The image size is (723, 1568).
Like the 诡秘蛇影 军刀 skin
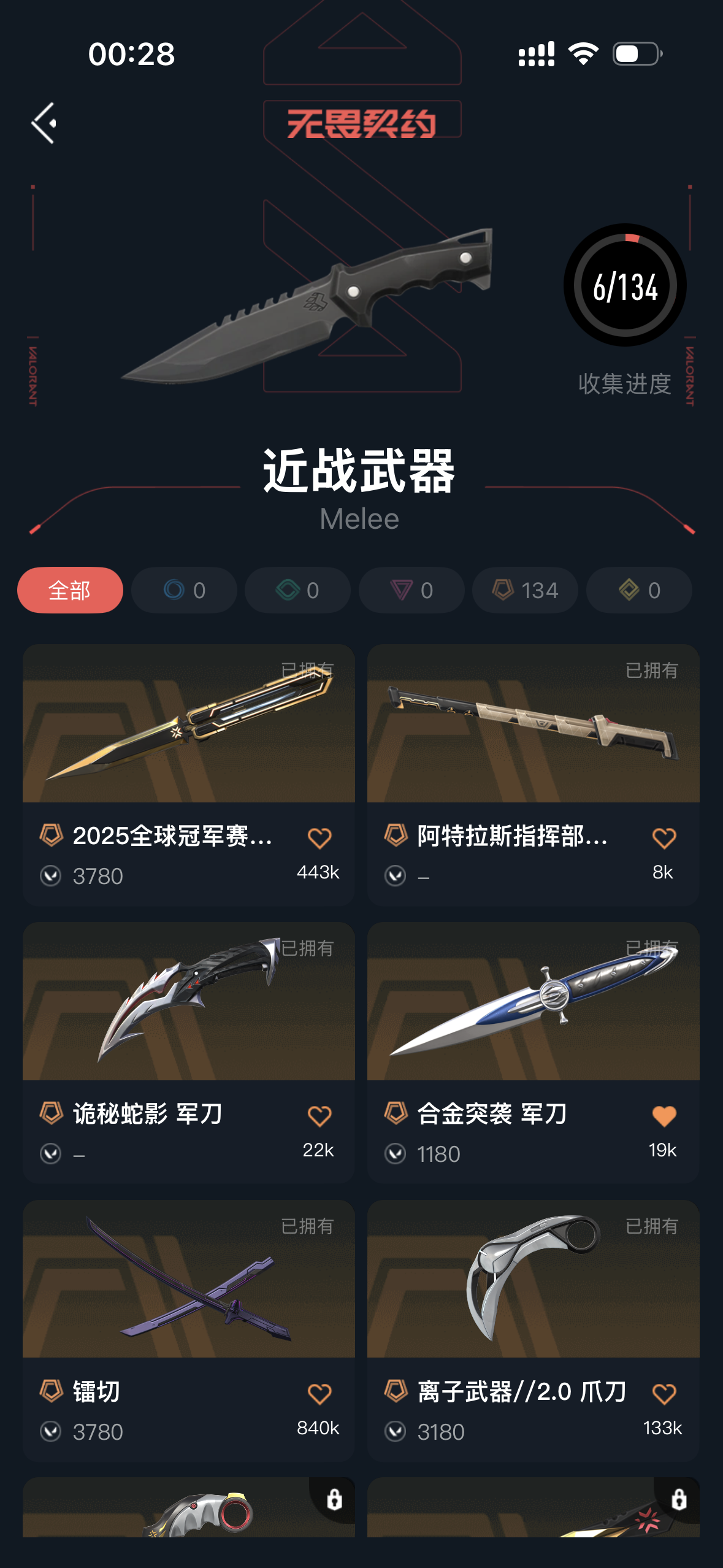[319, 1116]
